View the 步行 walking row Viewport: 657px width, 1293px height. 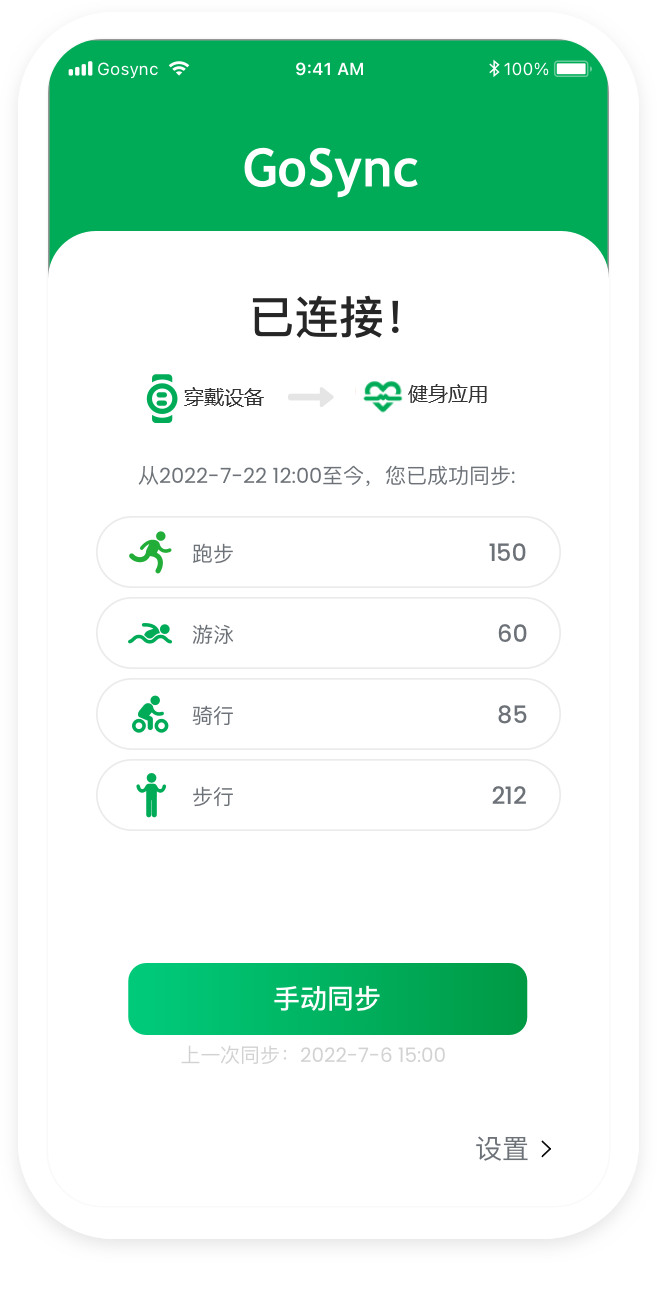pos(328,795)
